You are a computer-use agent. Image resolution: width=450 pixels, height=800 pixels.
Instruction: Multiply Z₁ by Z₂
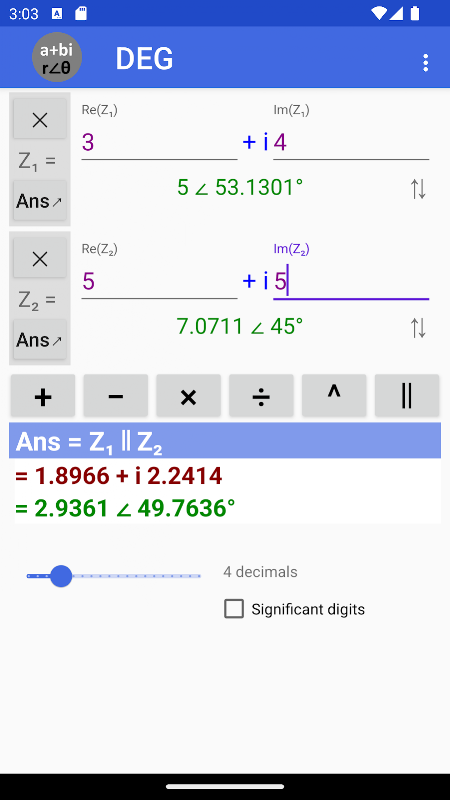189,396
